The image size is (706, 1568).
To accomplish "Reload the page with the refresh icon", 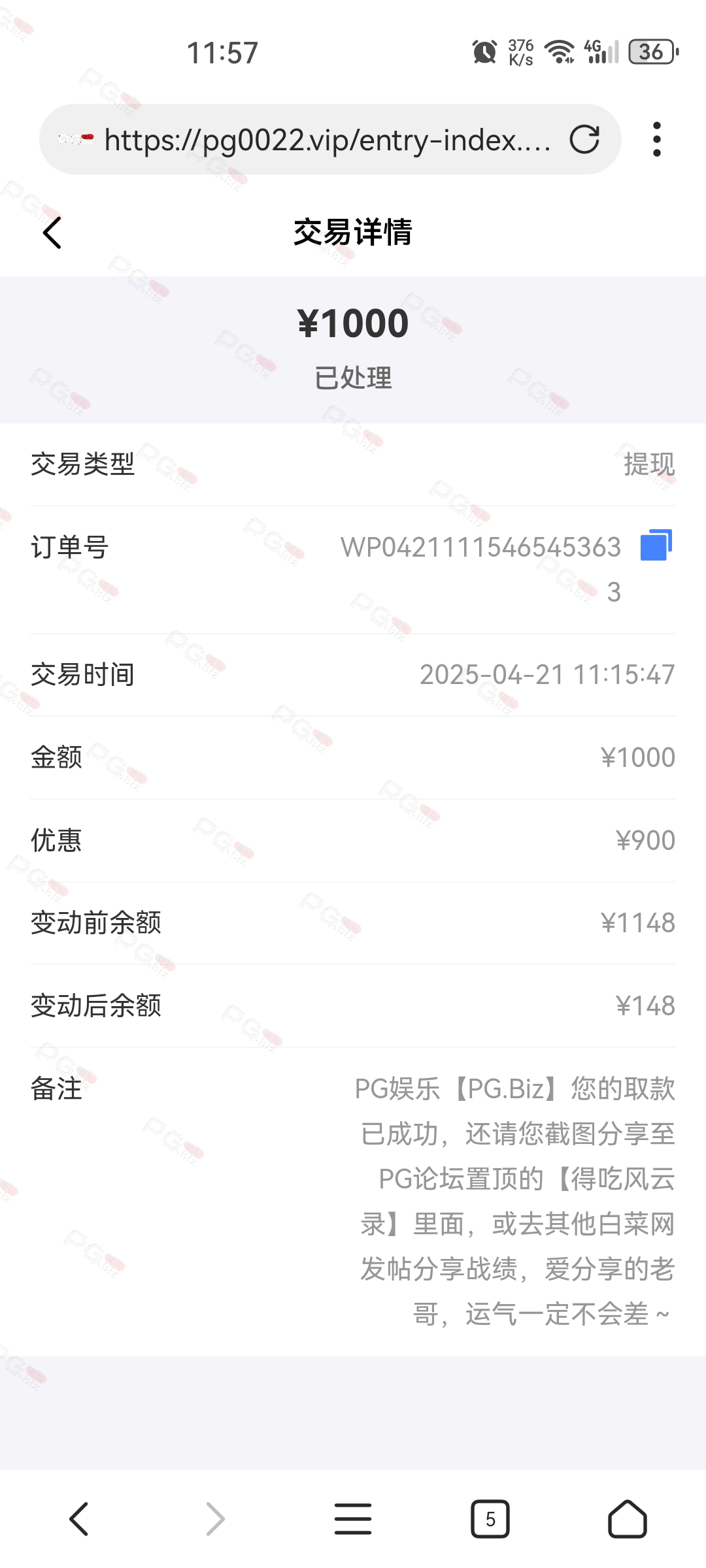I will point(584,140).
